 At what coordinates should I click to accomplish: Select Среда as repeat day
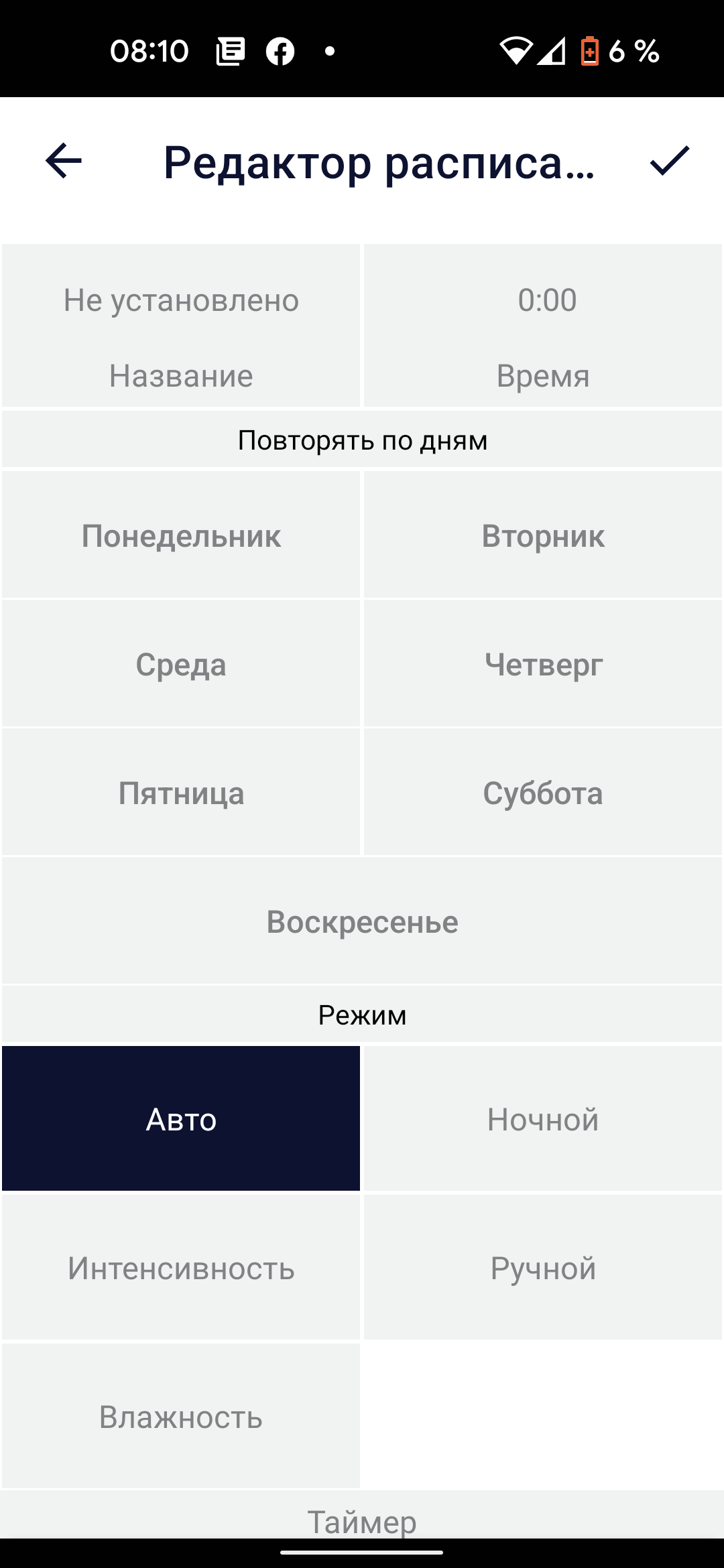(181, 664)
